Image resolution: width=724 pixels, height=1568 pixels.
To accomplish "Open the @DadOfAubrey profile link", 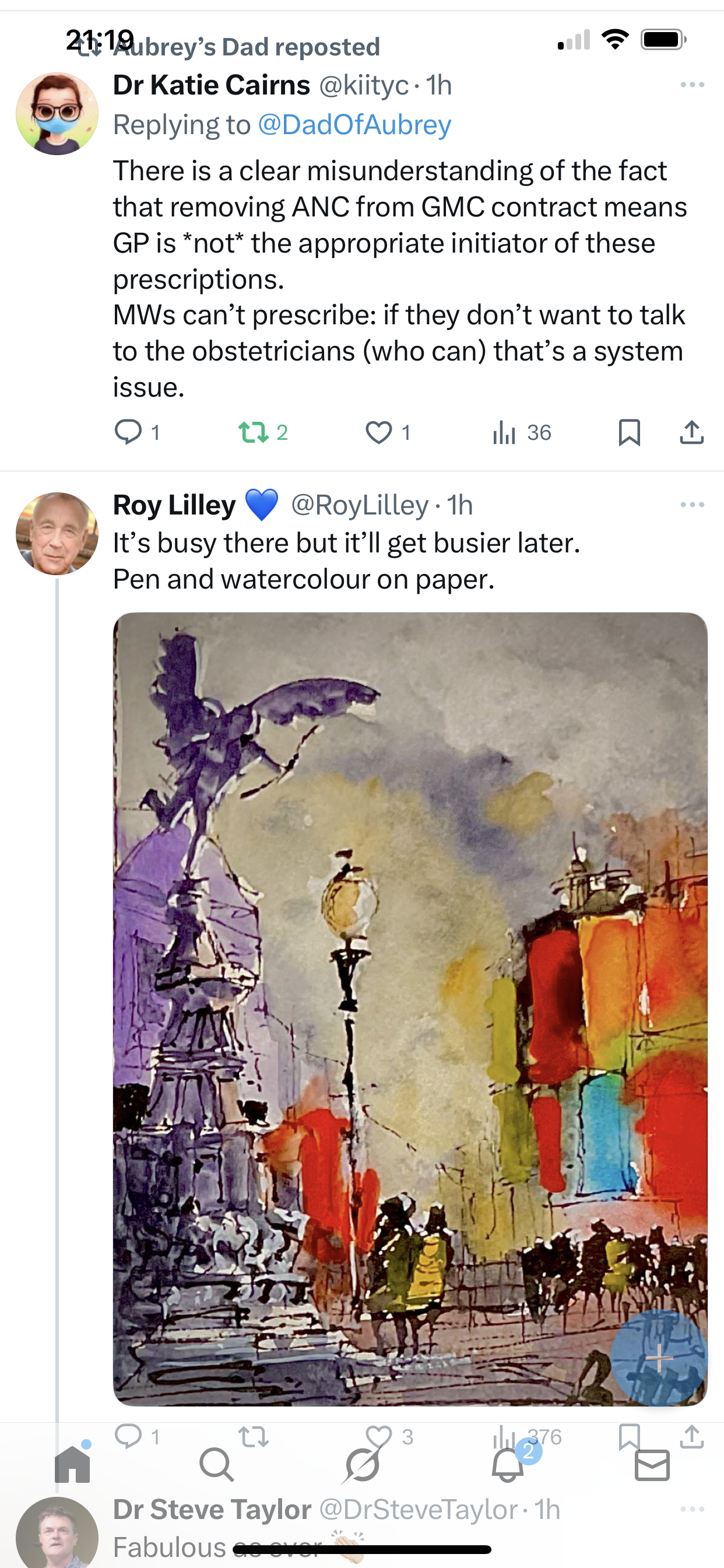I will pos(354,125).
